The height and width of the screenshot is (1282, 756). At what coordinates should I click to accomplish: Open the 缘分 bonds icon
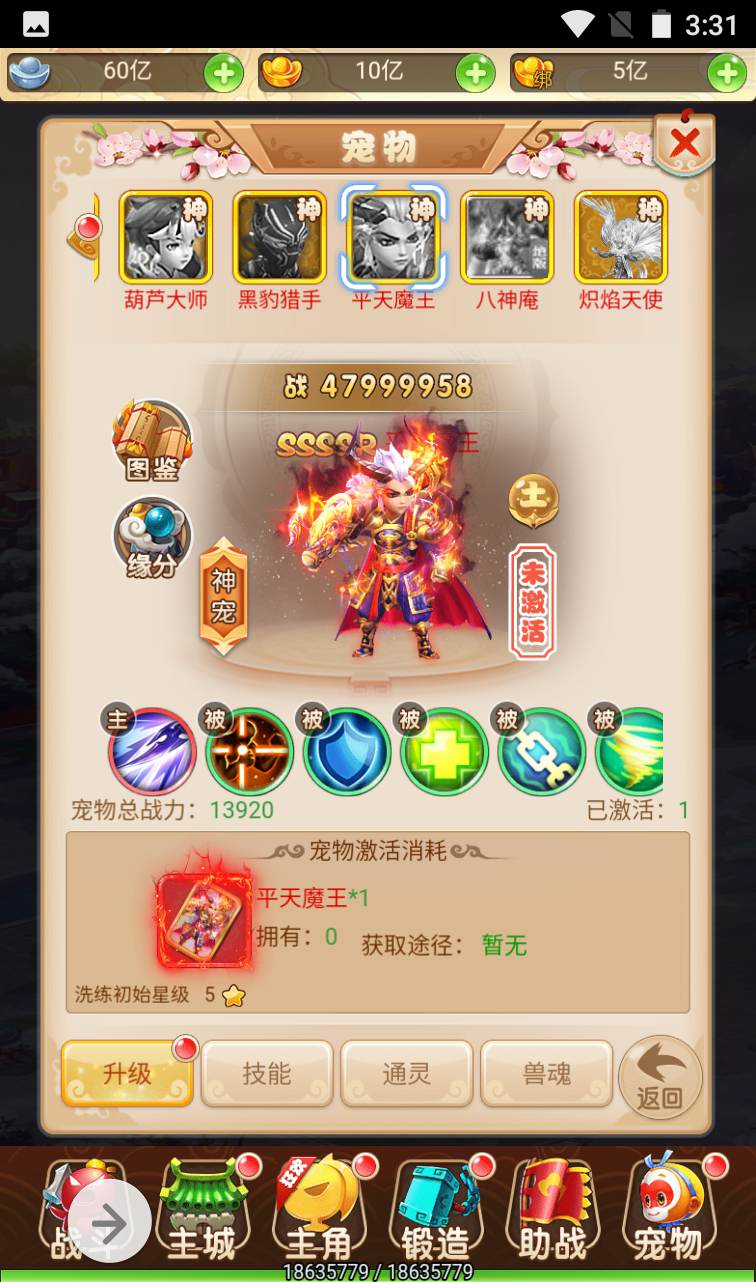(152, 538)
